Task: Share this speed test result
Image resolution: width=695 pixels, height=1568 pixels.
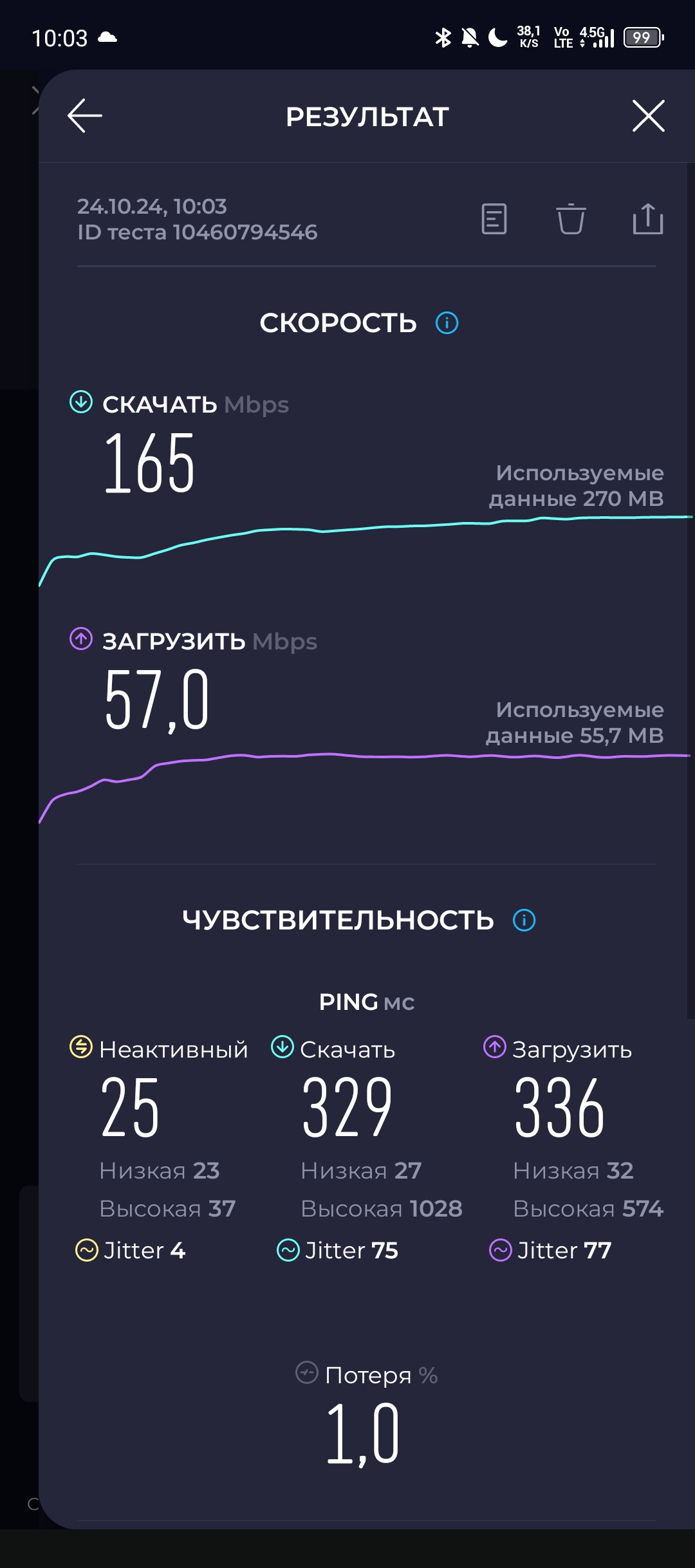Action: point(647,219)
